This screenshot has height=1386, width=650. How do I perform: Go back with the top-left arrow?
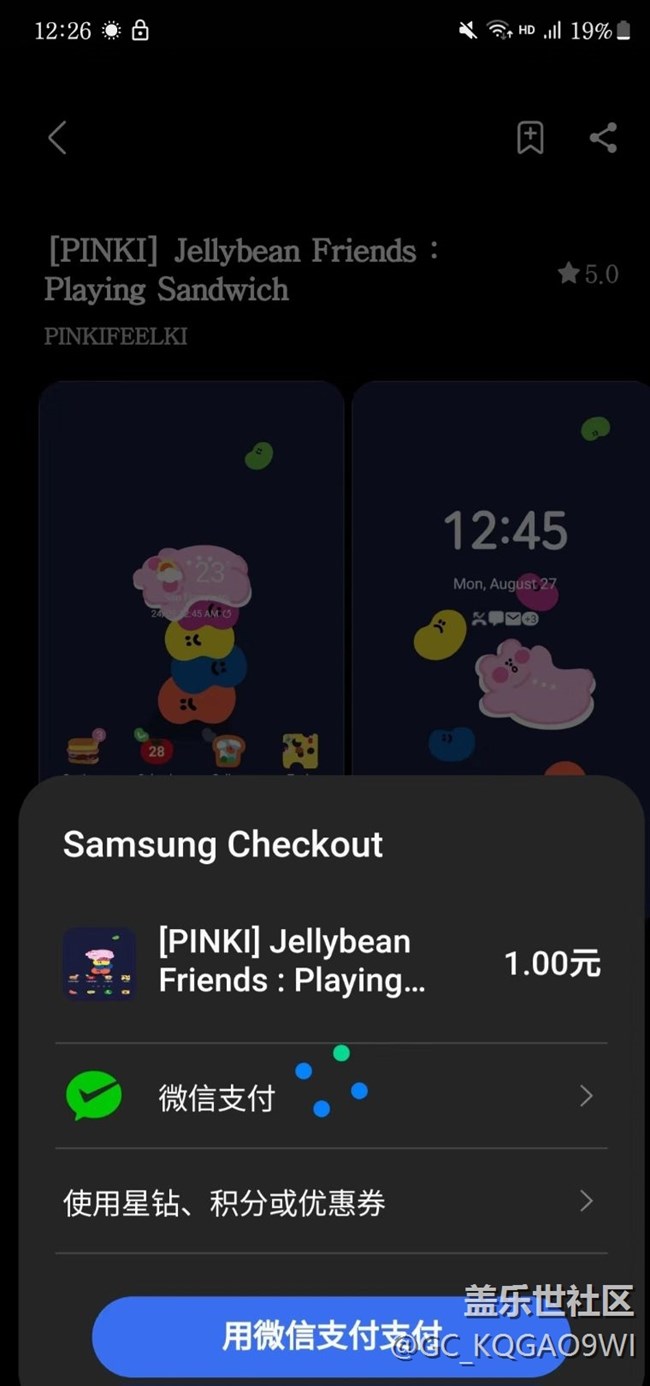(57, 138)
